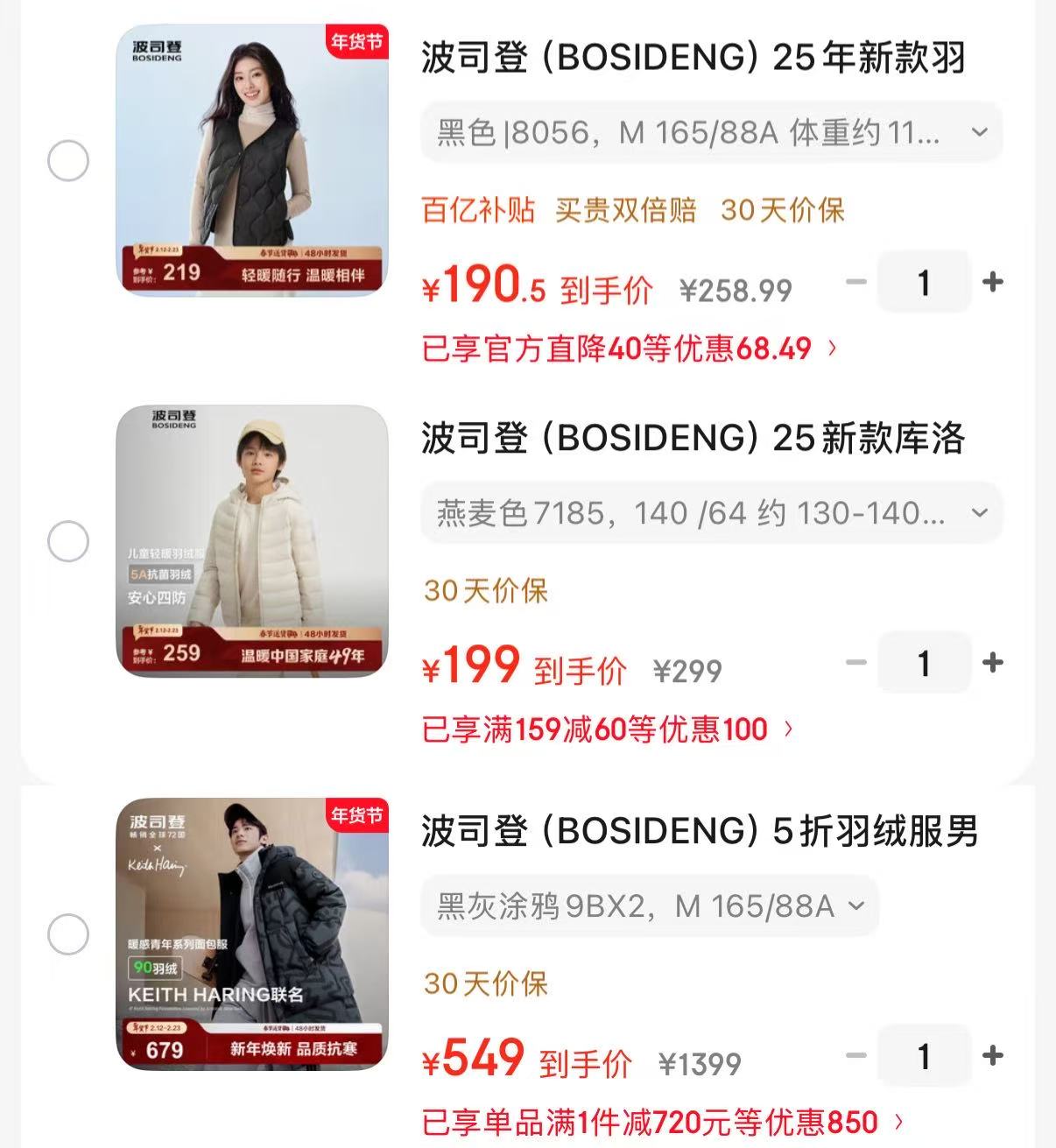
Task: Open the 波司登 25年新款羽 product title
Action: [x=693, y=58]
